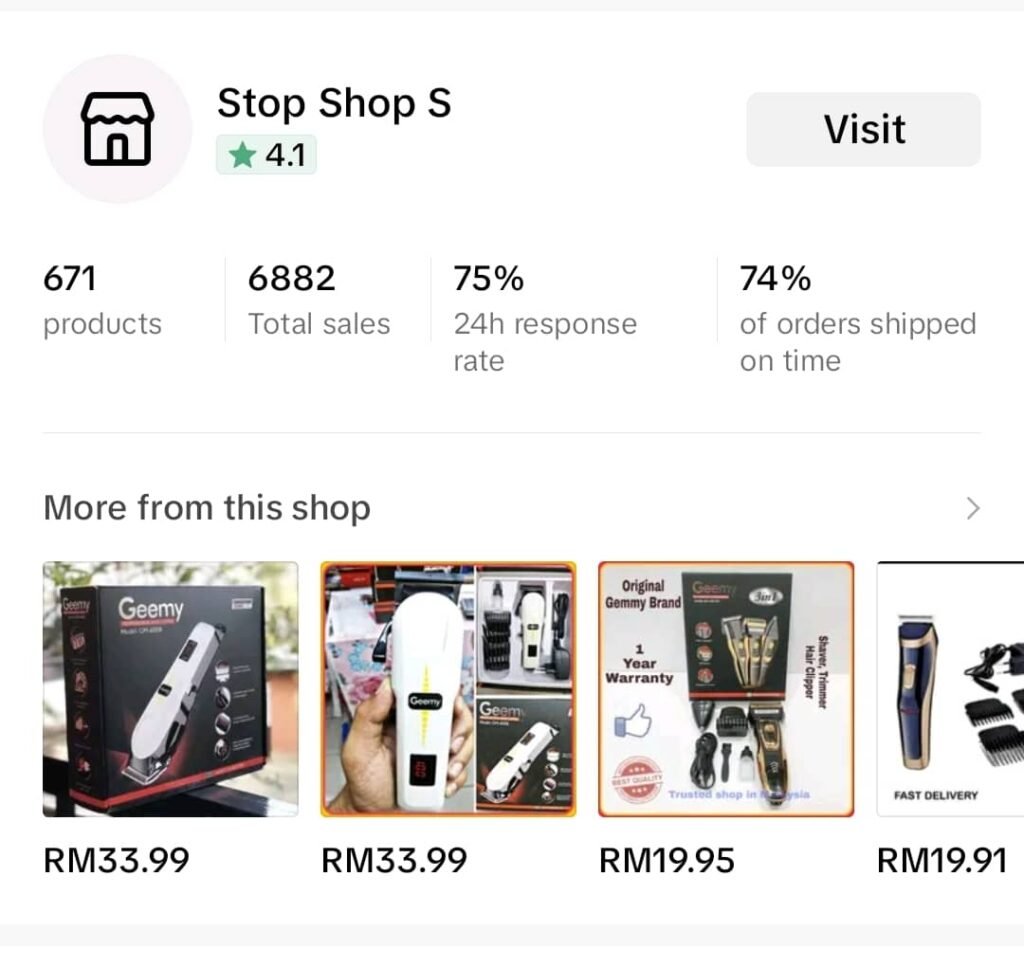
Task: Open hand-held white Geemy clipper product
Action: point(448,689)
